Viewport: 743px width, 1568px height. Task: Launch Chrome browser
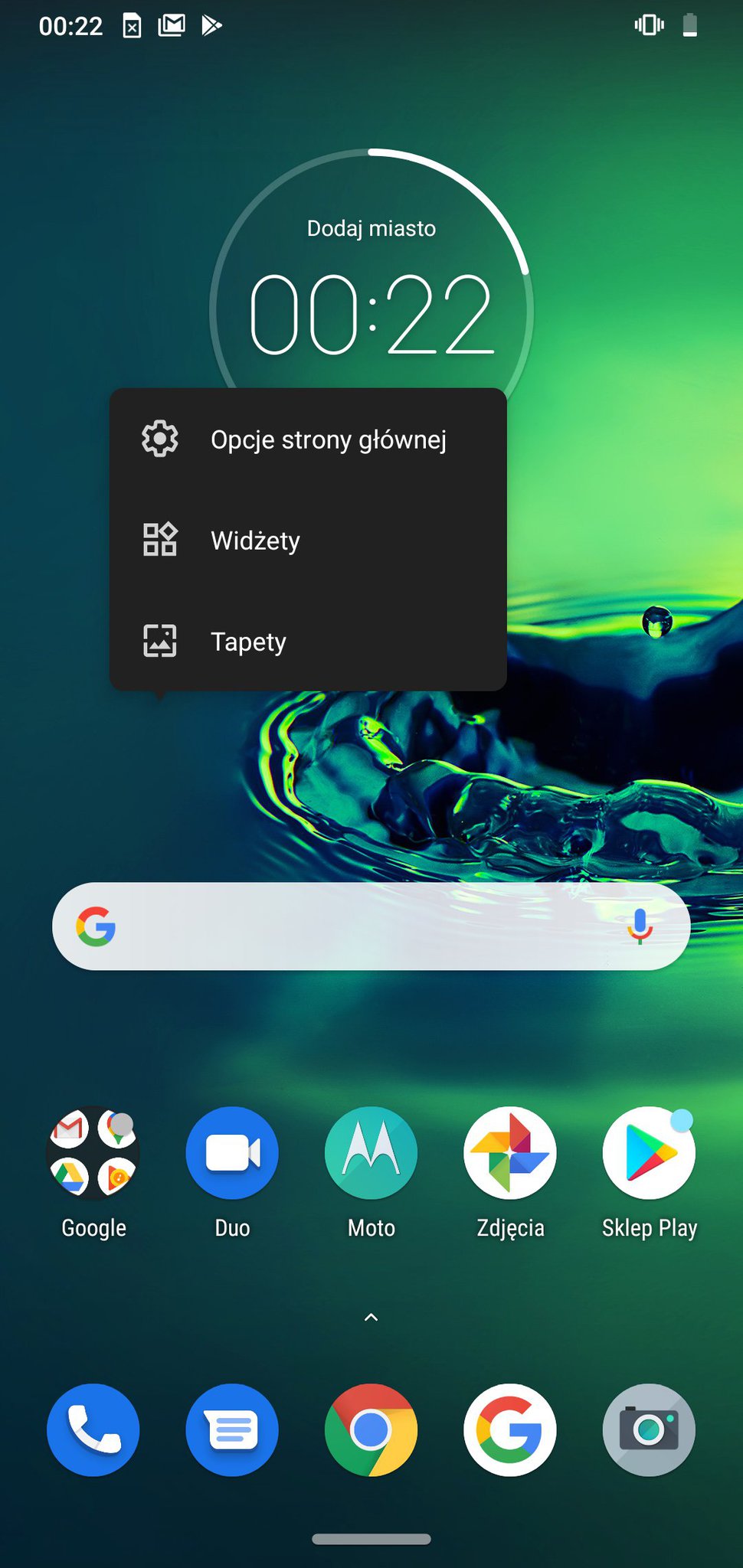(x=371, y=1429)
